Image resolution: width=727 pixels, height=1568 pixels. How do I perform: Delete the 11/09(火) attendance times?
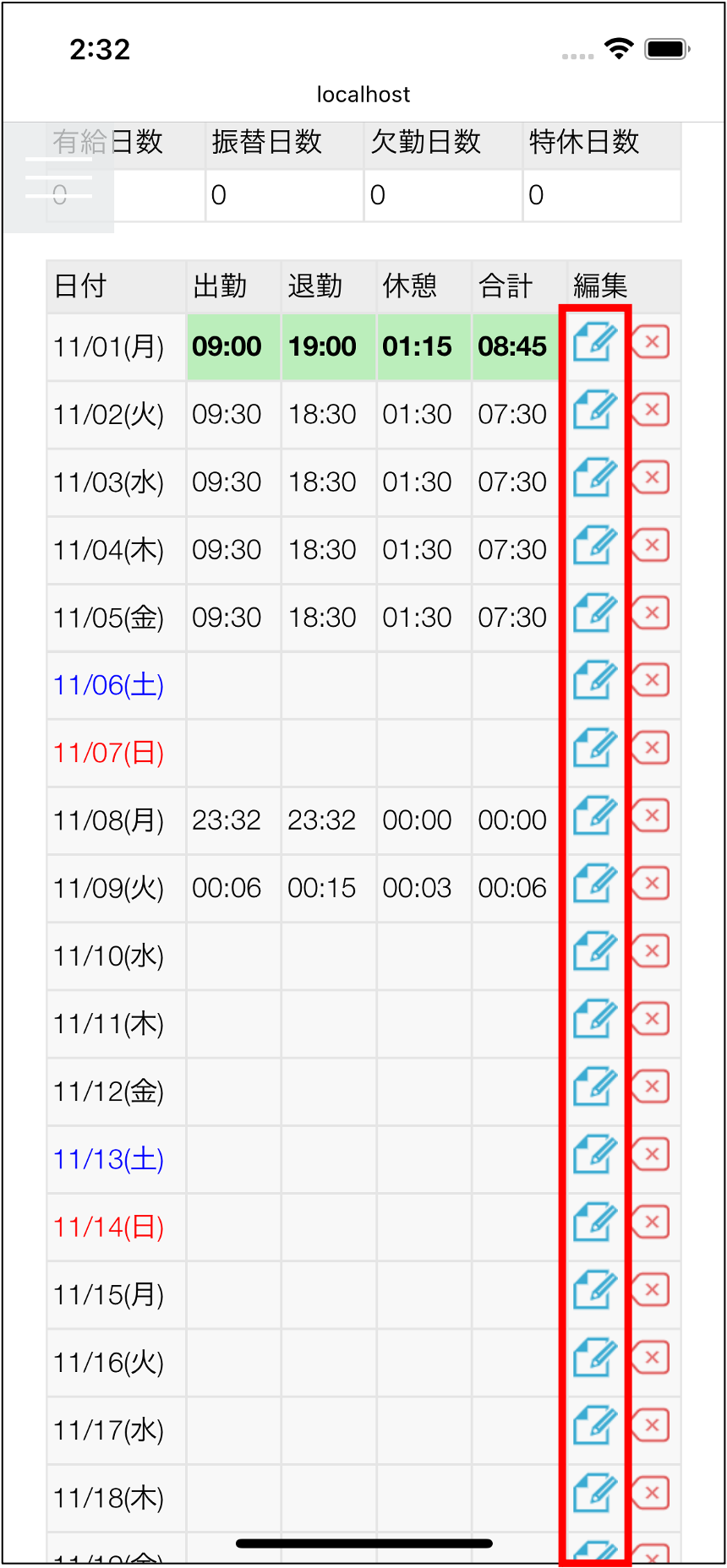(x=651, y=884)
